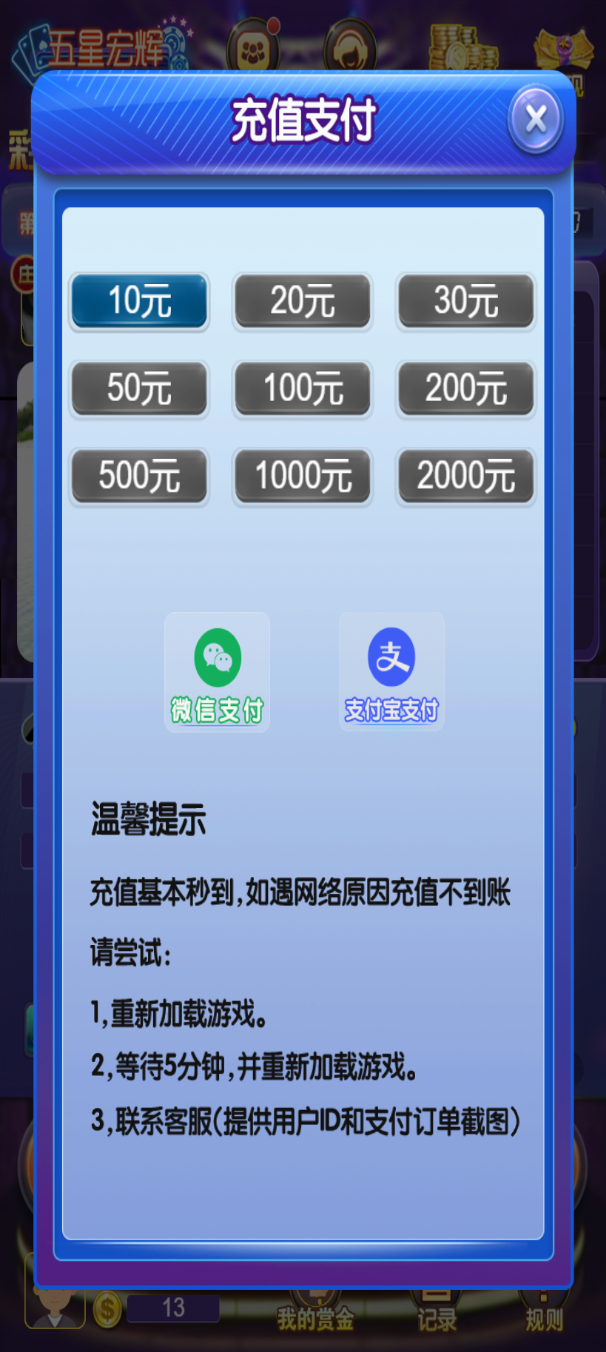Image resolution: width=606 pixels, height=1352 pixels.
Task: Choose the 20元 amount
Action: coord(303,301)
